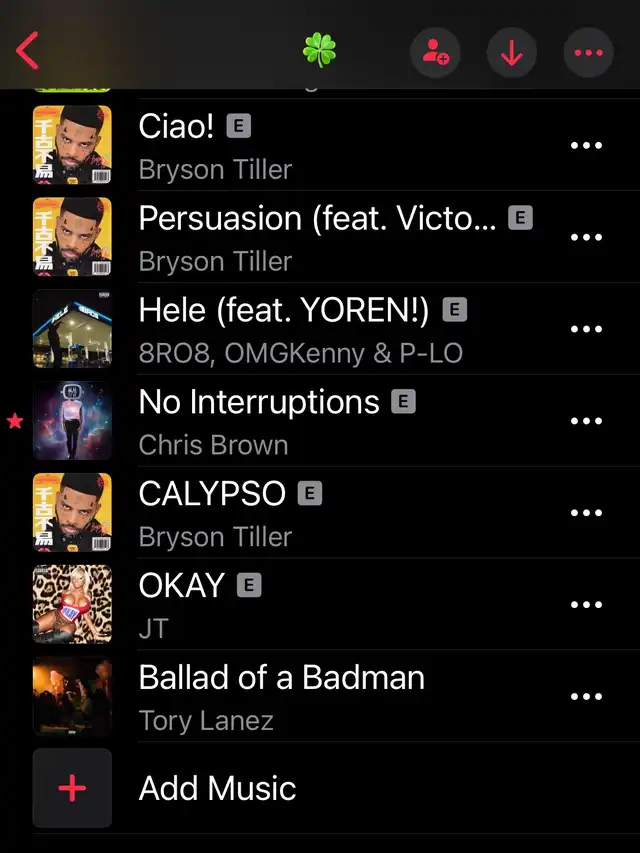Open more options for No Interruptions
This screenshot has width=640, height=853.
(586, 422)
